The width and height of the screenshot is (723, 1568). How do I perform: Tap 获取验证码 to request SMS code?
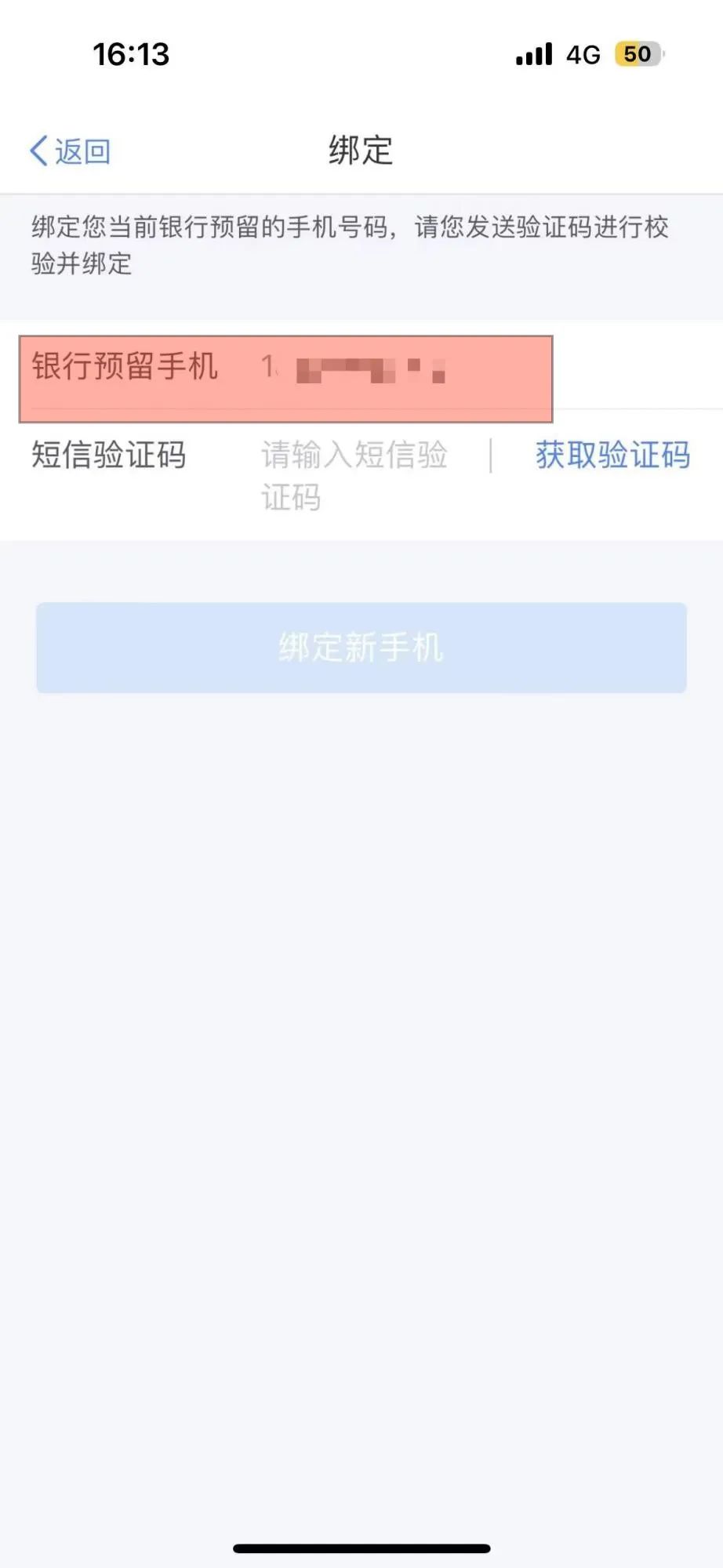click(612, 456)
